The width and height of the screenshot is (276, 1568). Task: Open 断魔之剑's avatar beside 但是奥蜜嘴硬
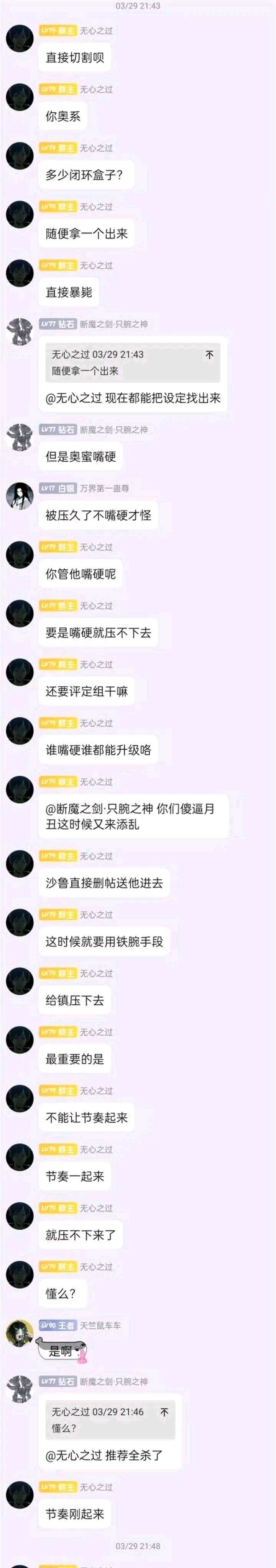coord(20,438)
